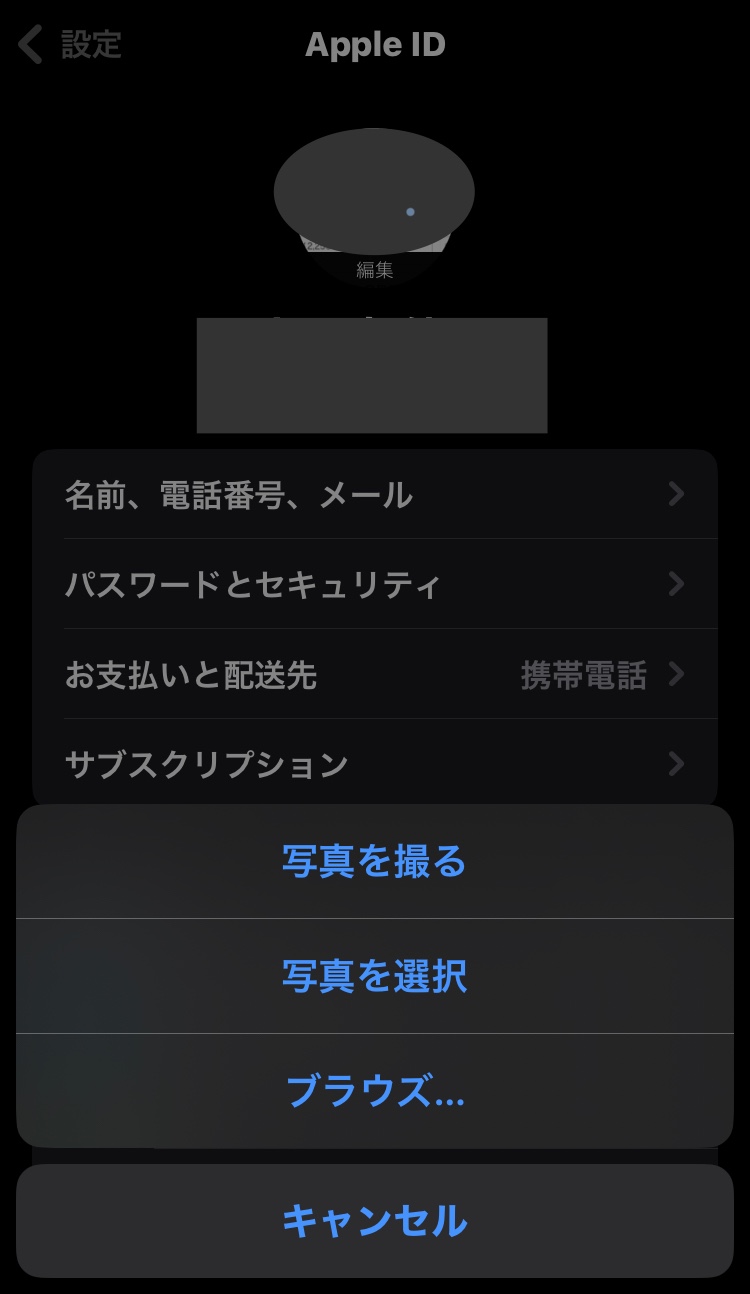Select 写真を選択 from the action sheet

[x=374, y=976]
